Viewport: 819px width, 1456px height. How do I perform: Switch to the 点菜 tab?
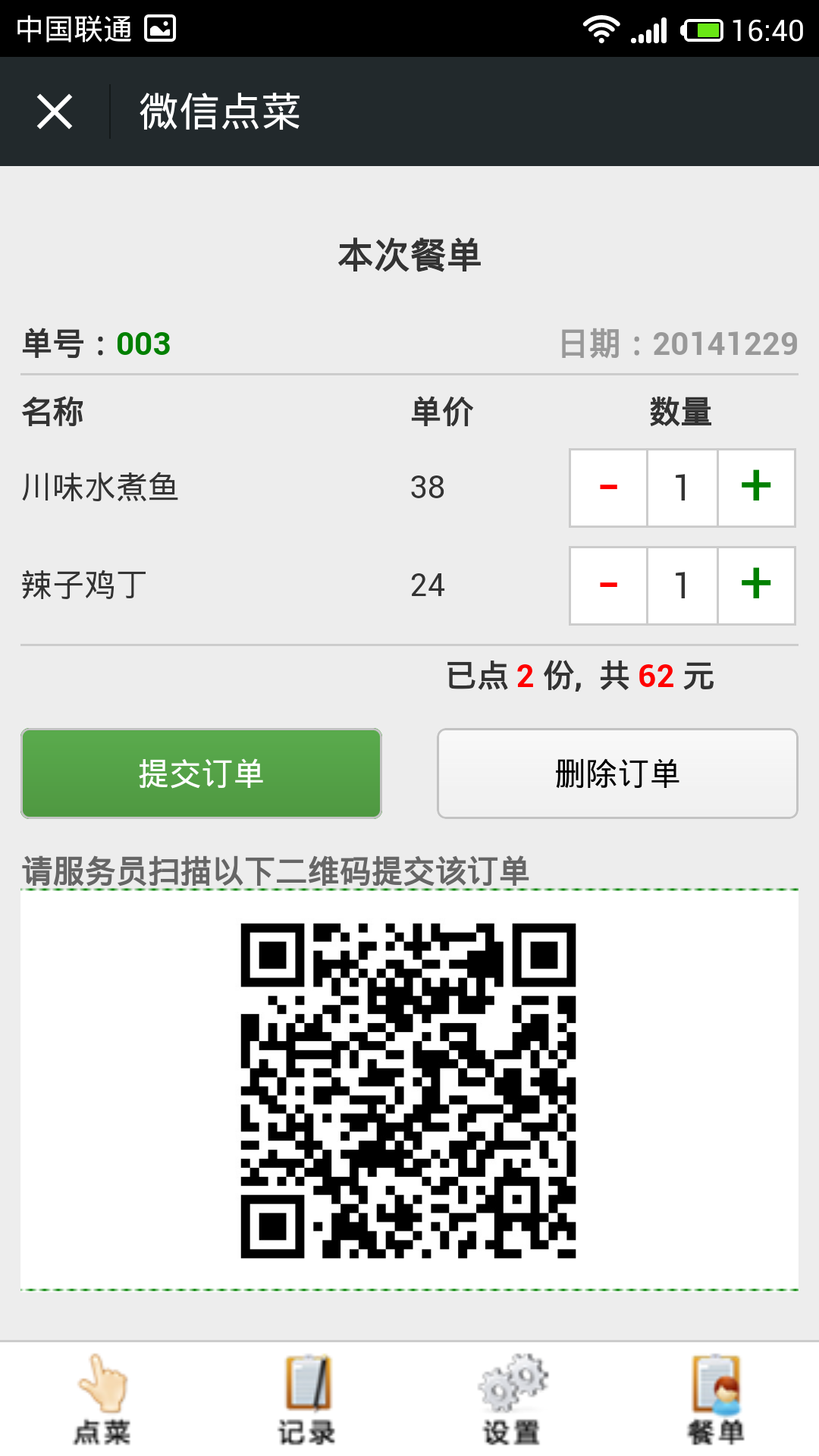pyautogui.click(x=102, y=1400)
